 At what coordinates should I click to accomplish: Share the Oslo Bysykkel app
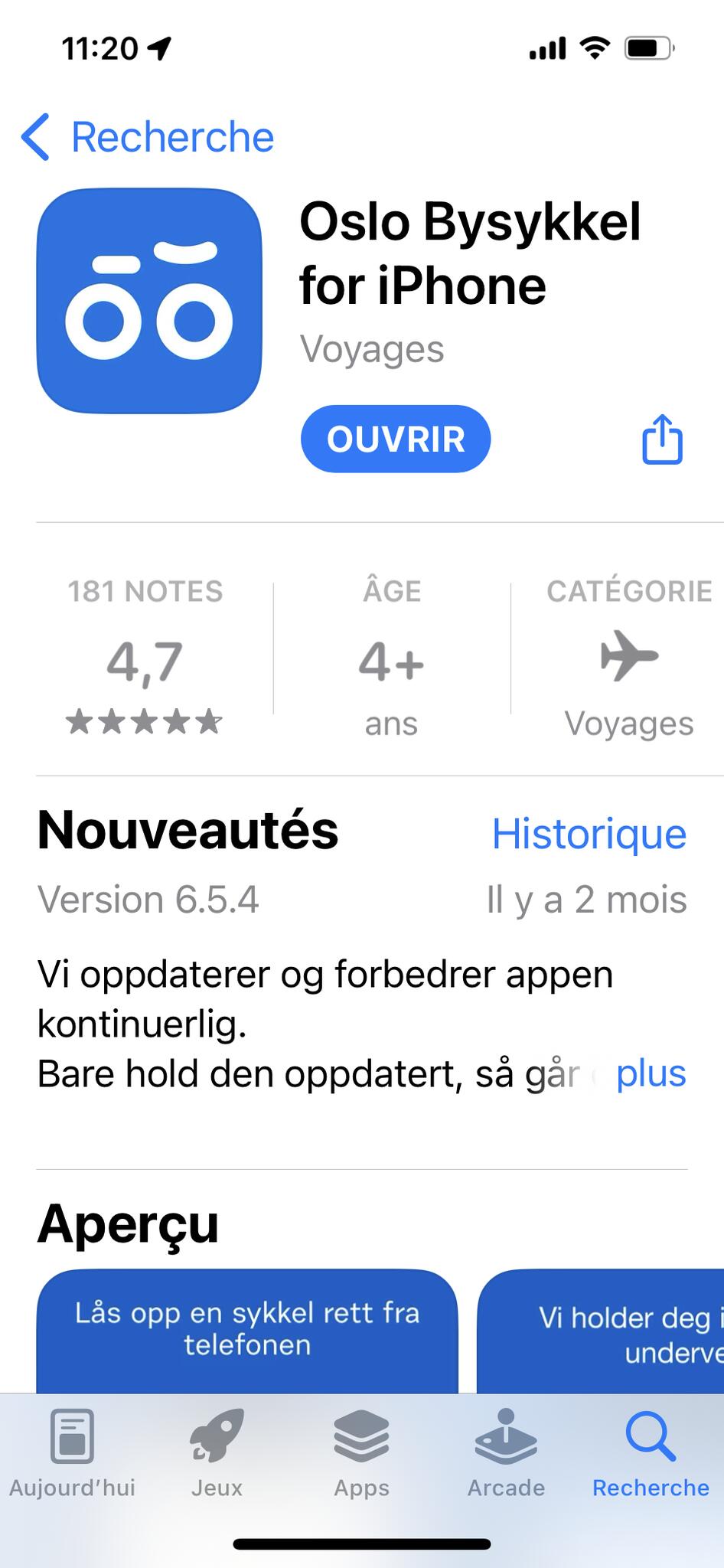pos(662,439)
